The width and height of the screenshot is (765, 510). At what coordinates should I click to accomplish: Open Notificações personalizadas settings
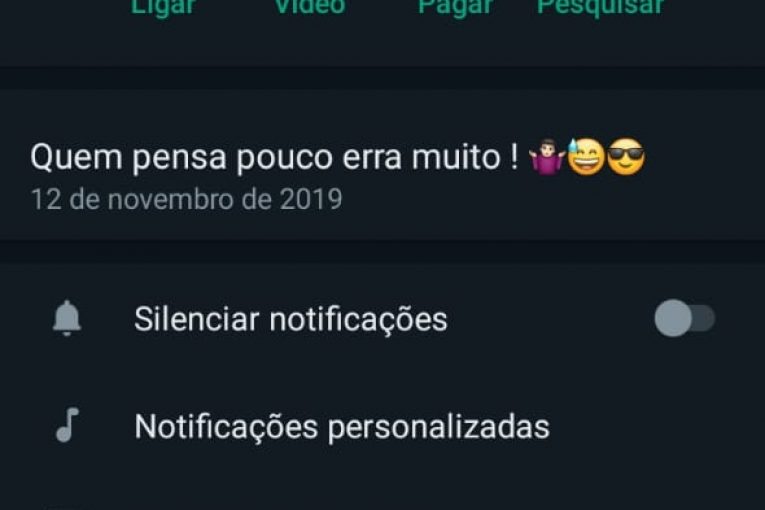click(x=342, y=427)
